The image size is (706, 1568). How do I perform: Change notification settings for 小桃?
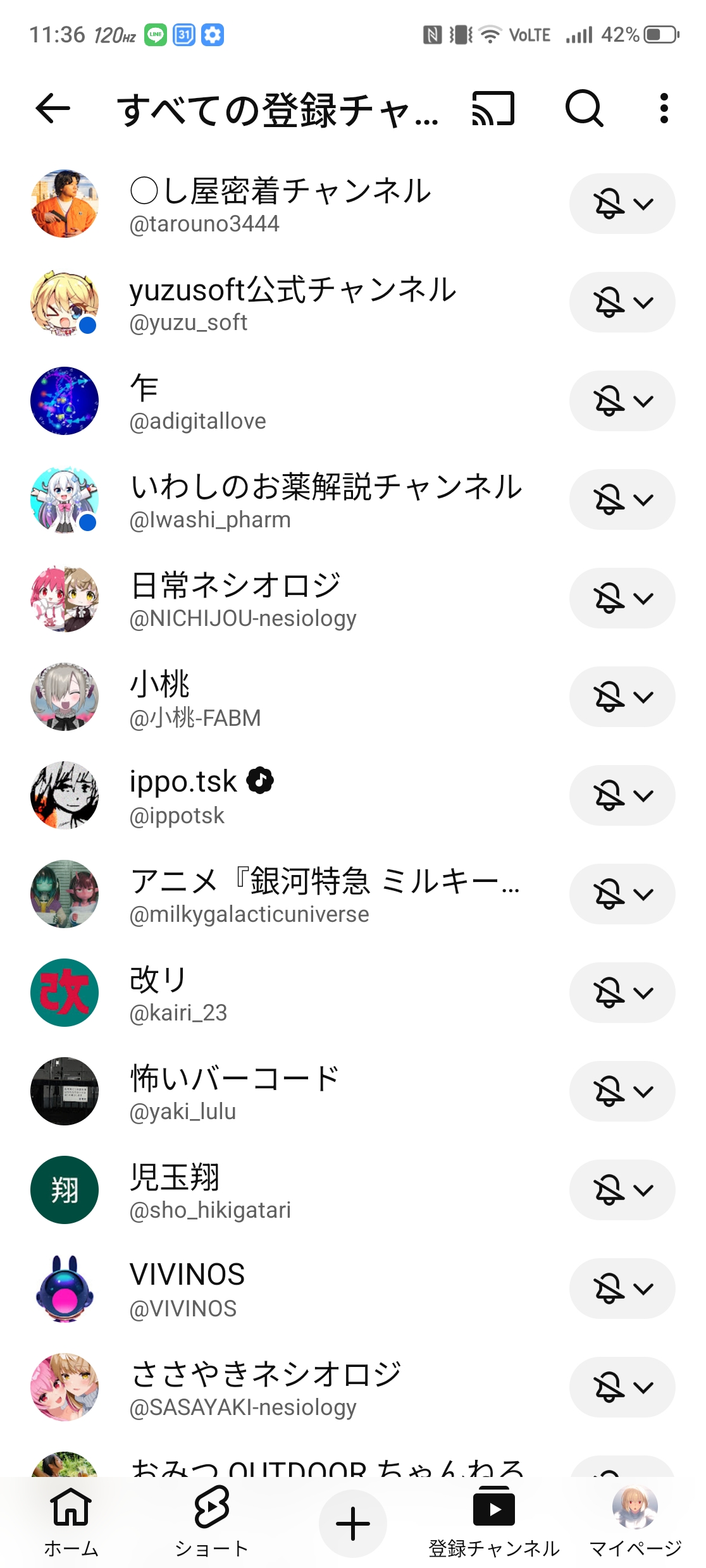click(622, 697)
